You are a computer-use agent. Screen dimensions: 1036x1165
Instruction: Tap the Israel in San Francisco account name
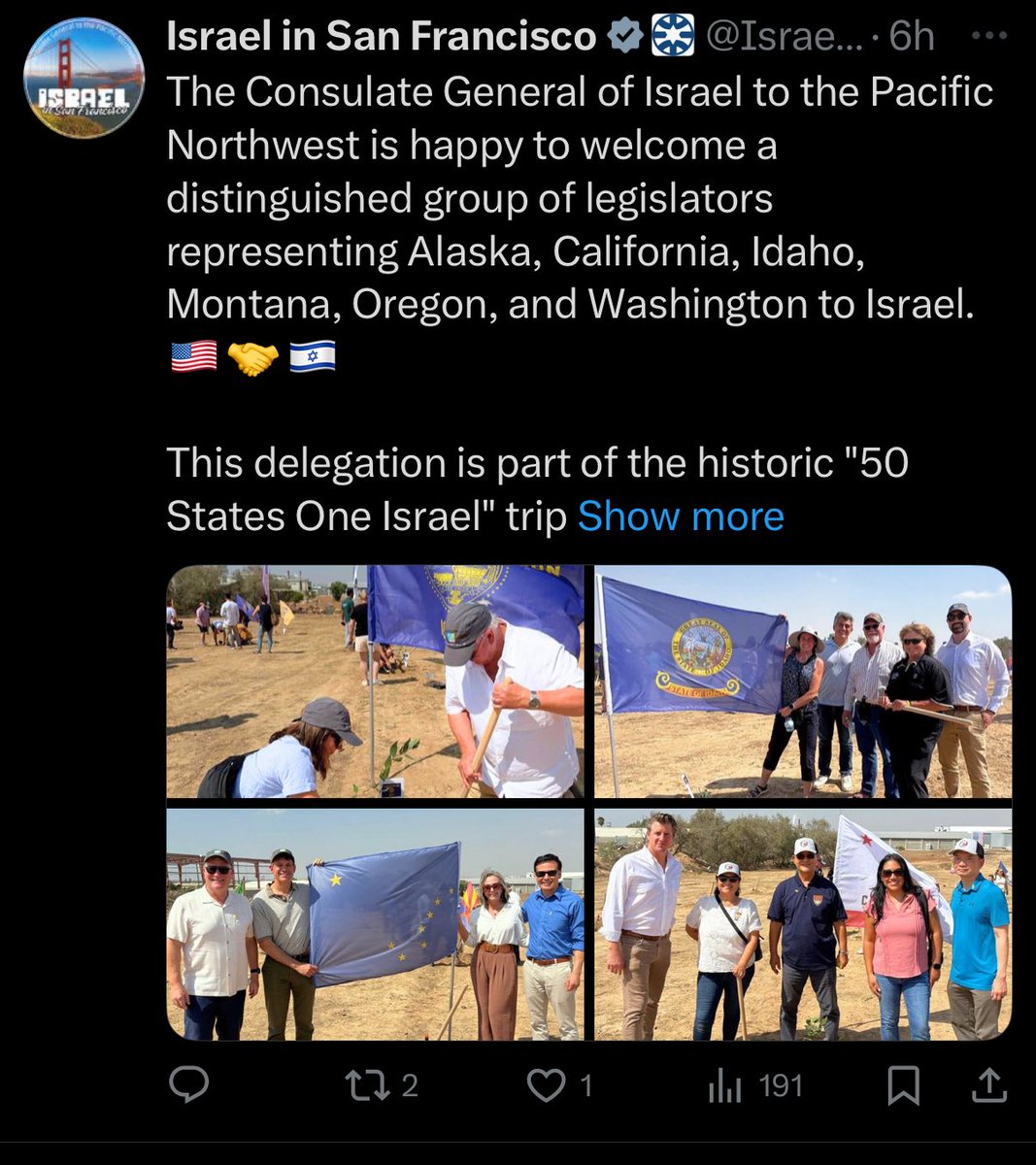(x=381, y=37)
